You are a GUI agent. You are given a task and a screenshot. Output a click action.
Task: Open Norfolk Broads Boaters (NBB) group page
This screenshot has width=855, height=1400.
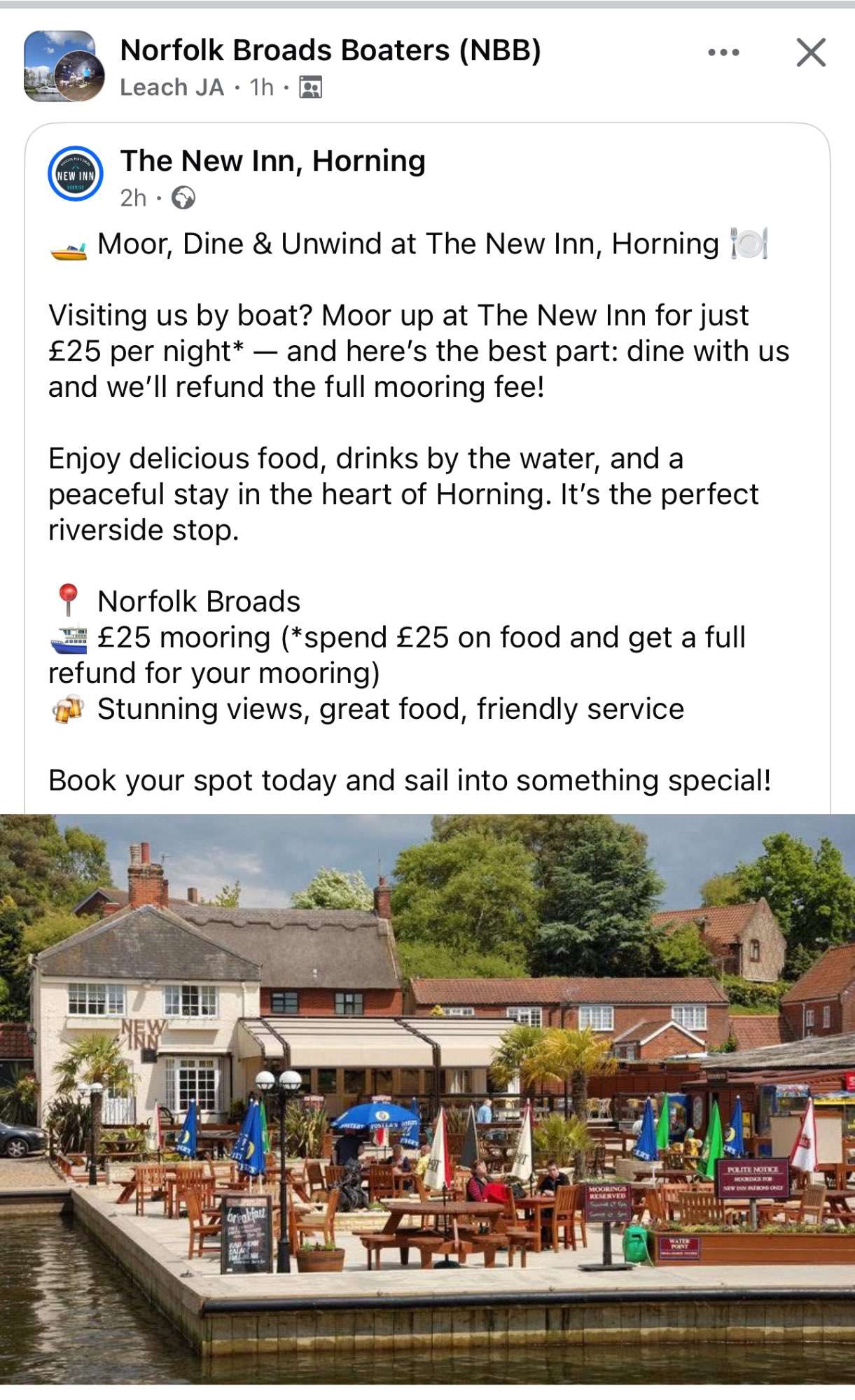click(x=331, y=50)
